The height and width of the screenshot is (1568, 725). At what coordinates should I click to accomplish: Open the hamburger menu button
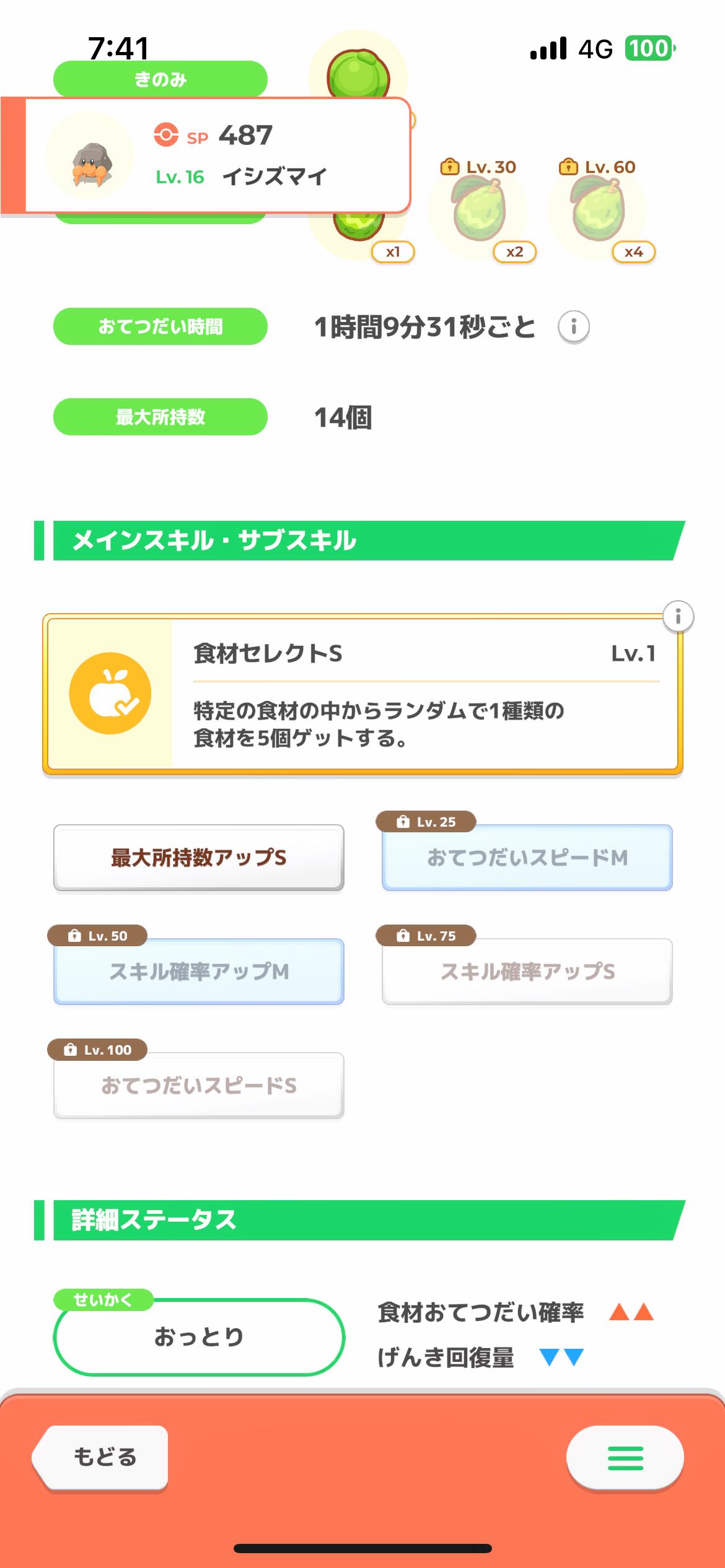pos(625,1458)
